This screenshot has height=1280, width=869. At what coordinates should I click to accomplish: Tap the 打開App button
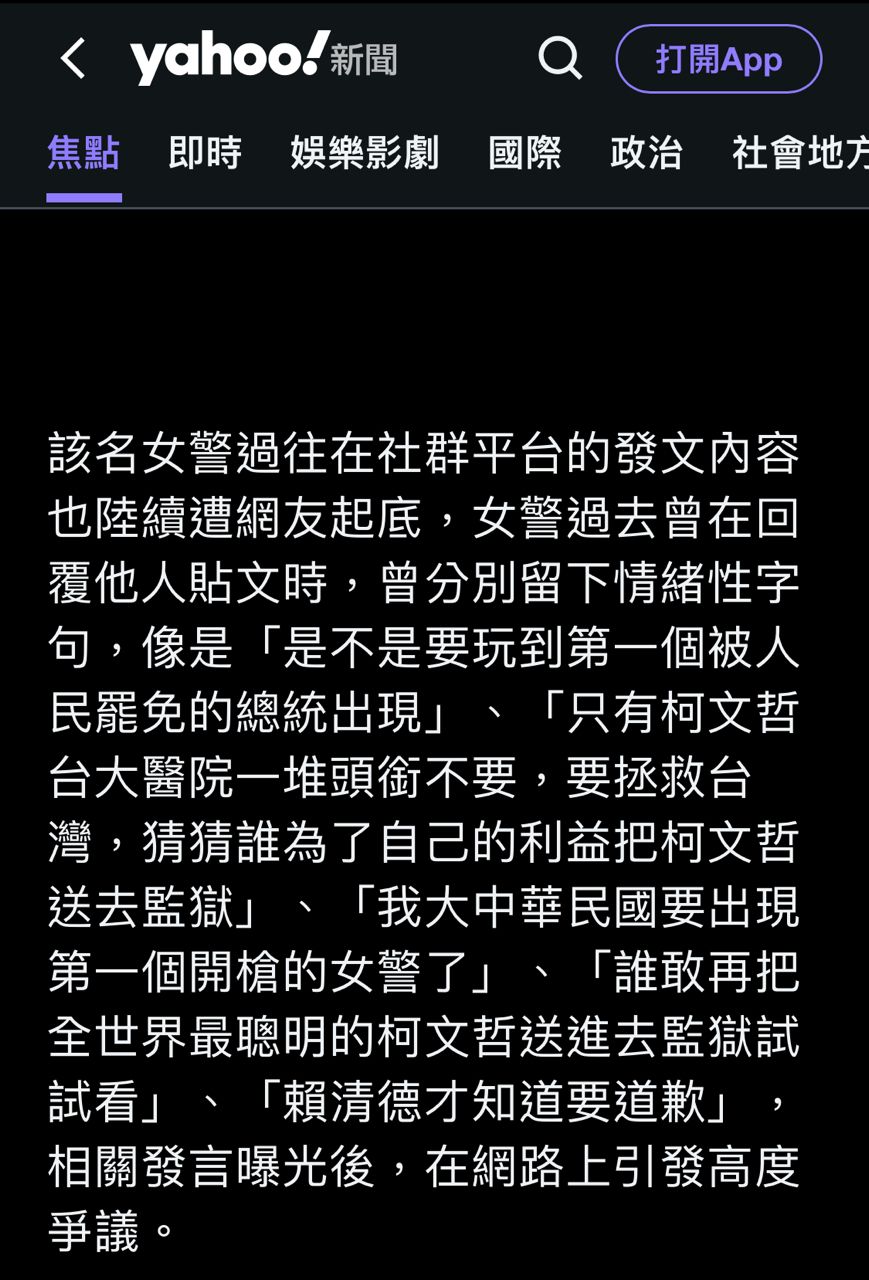pyautogui.click(x=718, y=60)
